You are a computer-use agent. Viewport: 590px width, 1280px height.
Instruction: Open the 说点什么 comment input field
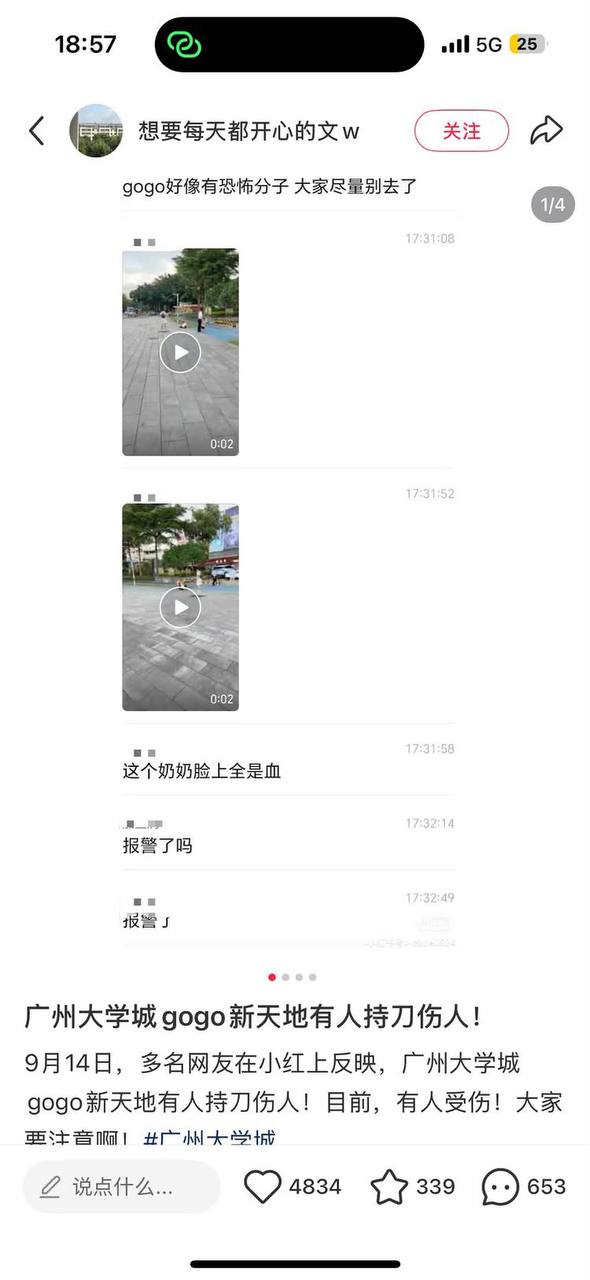[122, 1187]
